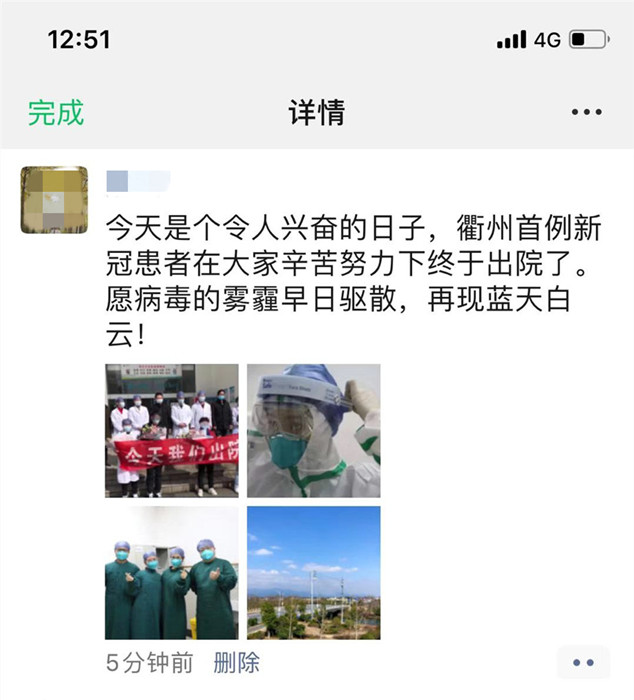
Task: Open the photo of the face shield worker
Action: pyautogui.click(x=314, y=430)
